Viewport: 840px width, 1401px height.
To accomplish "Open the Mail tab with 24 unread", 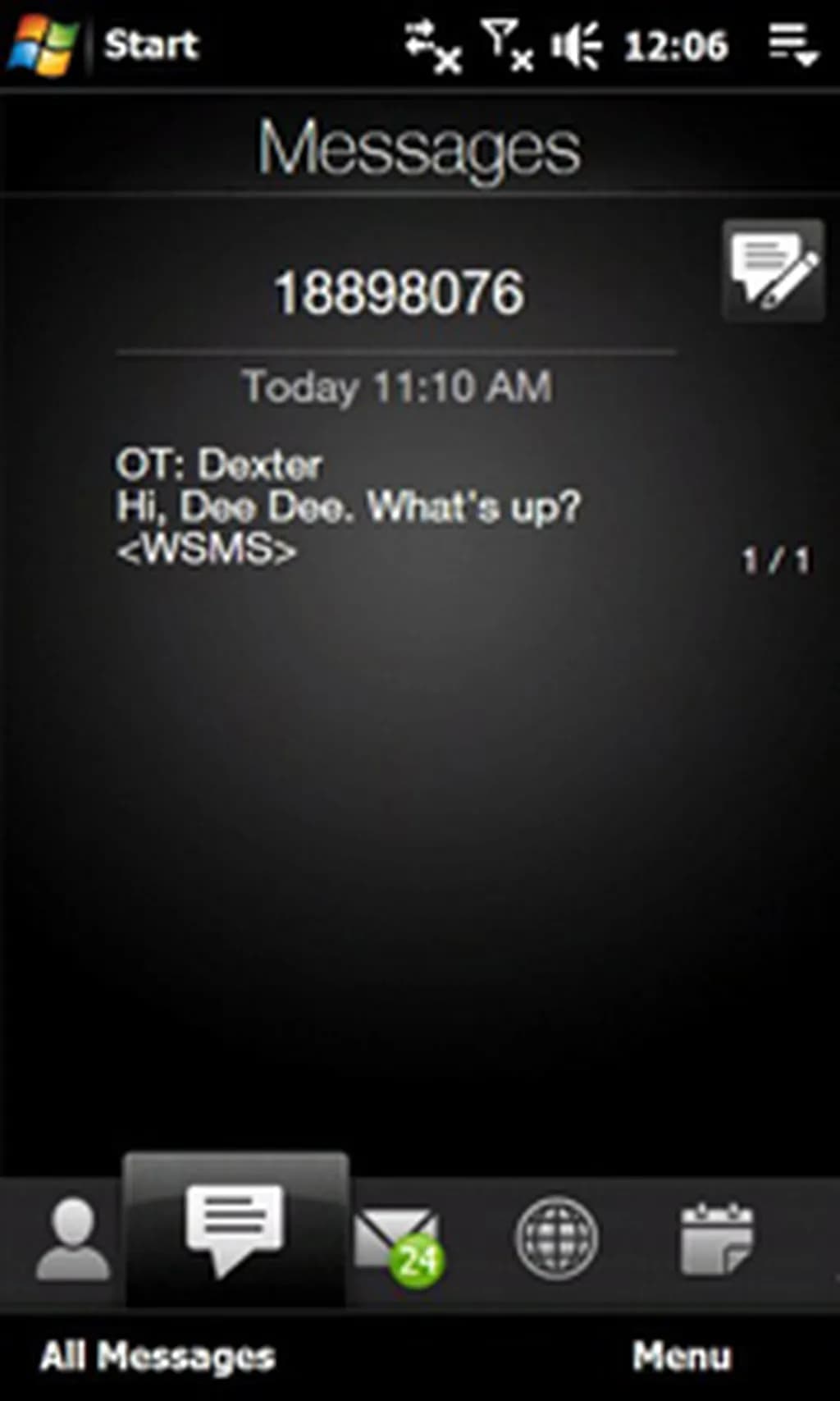I will point(399,1240).
